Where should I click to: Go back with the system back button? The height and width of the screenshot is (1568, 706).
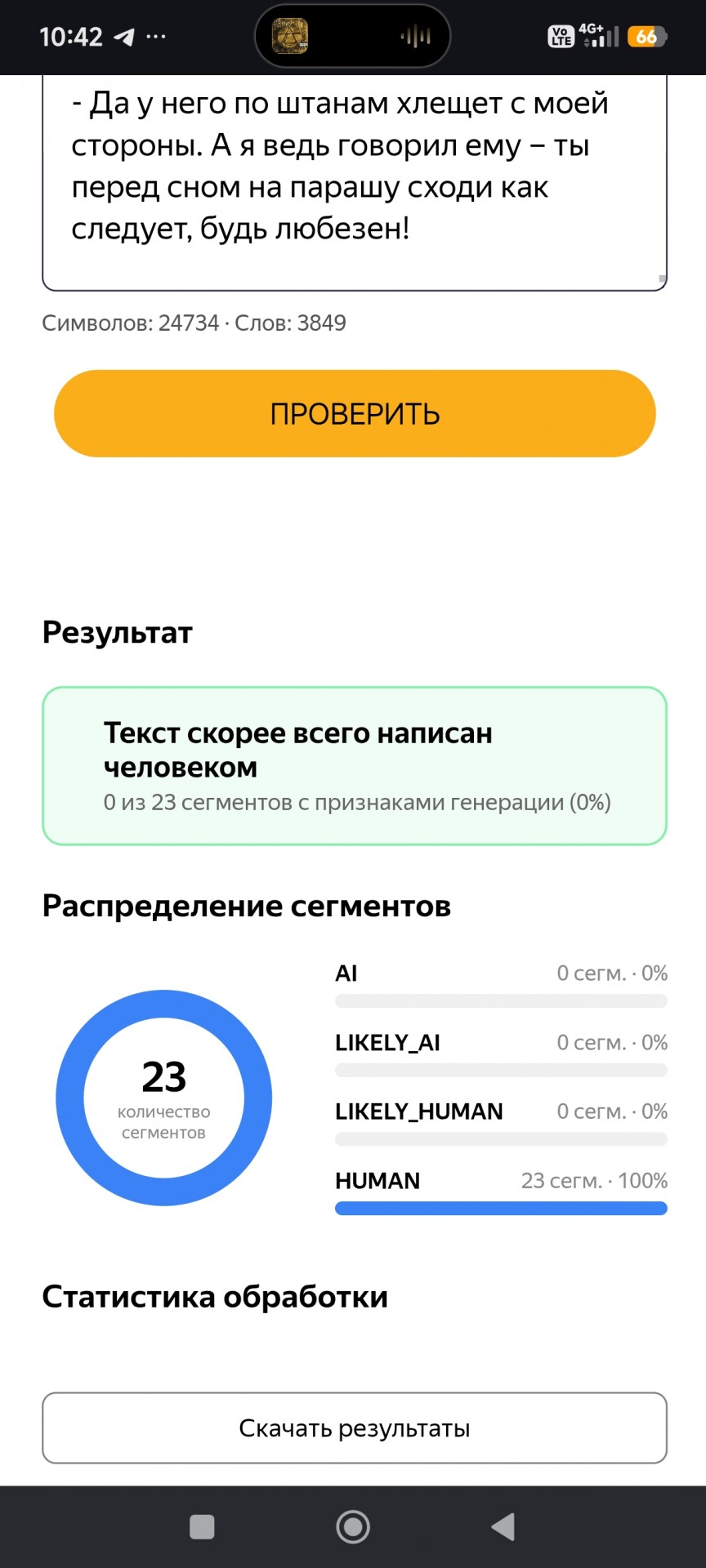click(503, 1526)
